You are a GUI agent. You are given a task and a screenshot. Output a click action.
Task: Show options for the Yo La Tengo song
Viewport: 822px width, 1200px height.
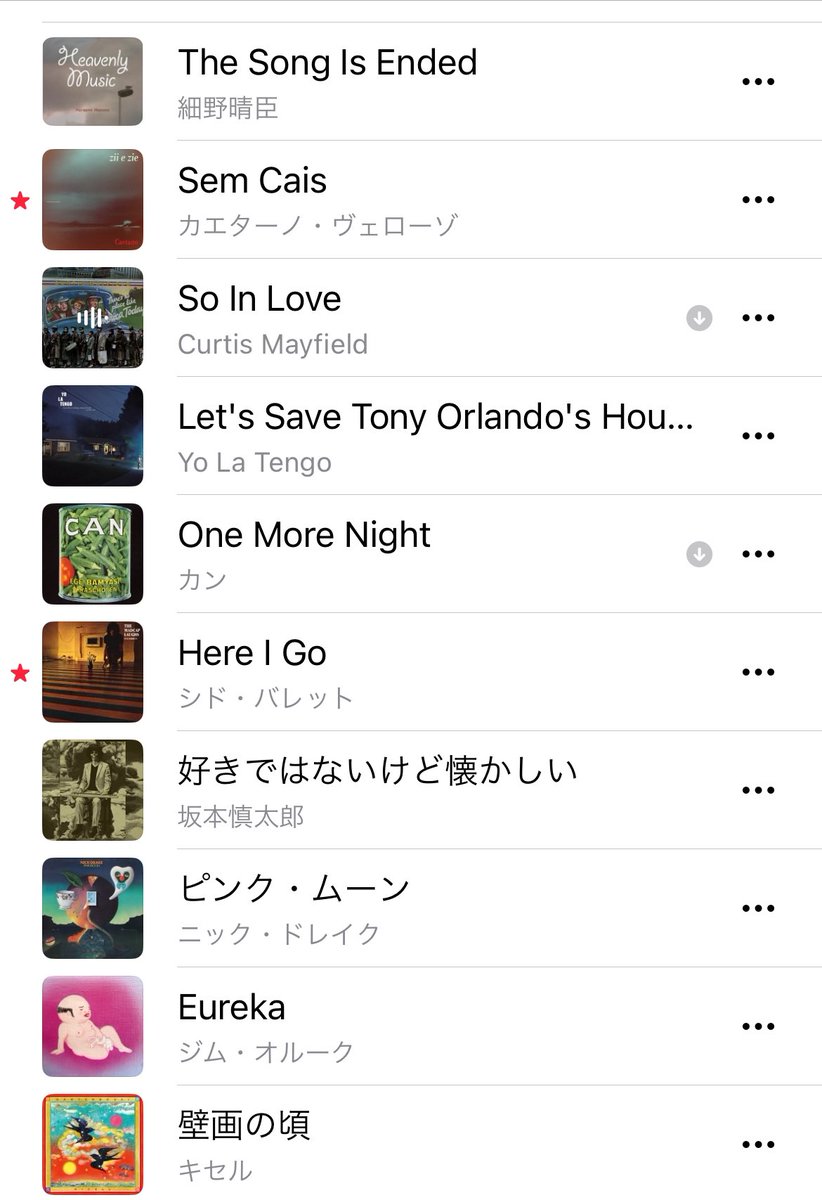(758, 436)
